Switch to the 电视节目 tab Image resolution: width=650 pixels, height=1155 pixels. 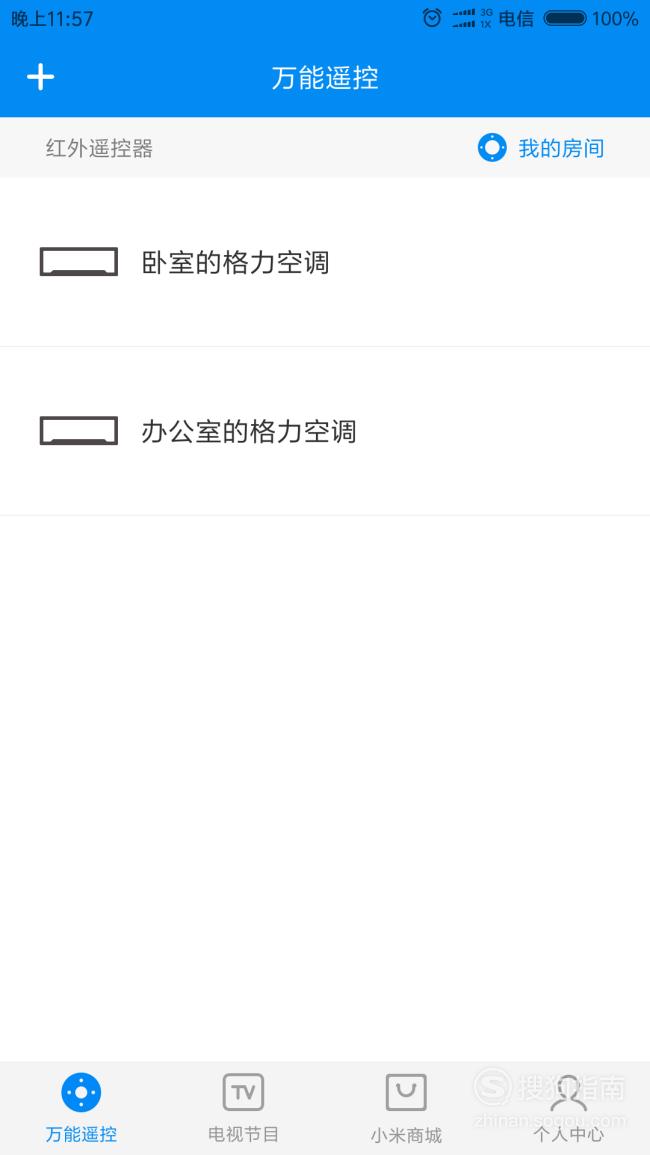[243, 1107]
